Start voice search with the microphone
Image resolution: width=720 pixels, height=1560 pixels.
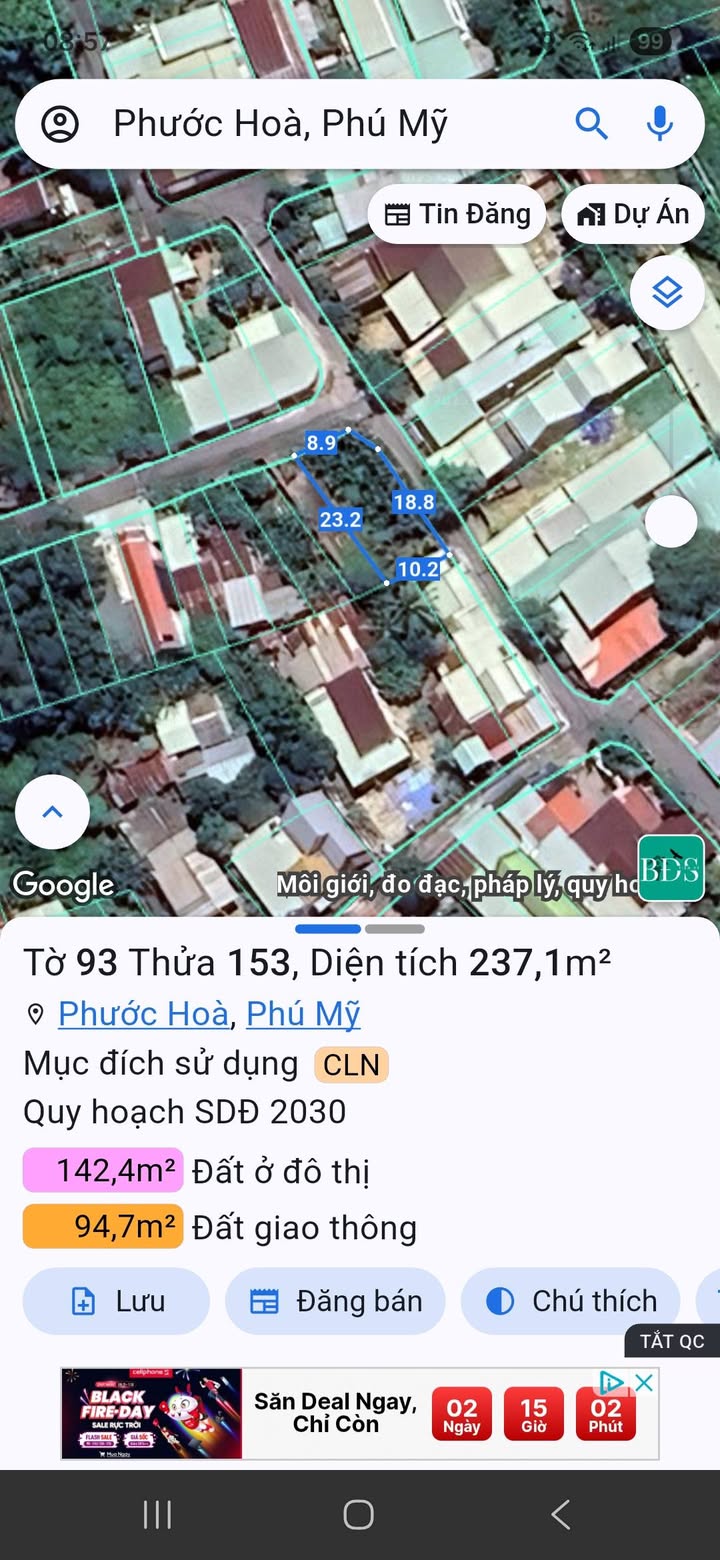coord(658,124)
